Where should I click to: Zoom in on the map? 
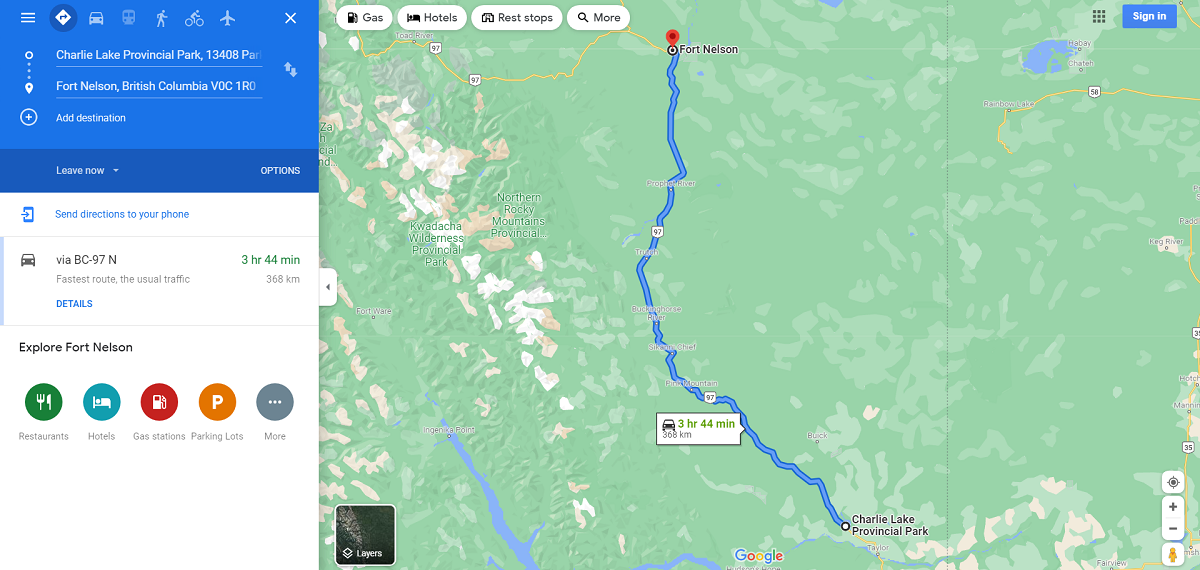point(1173,507)
